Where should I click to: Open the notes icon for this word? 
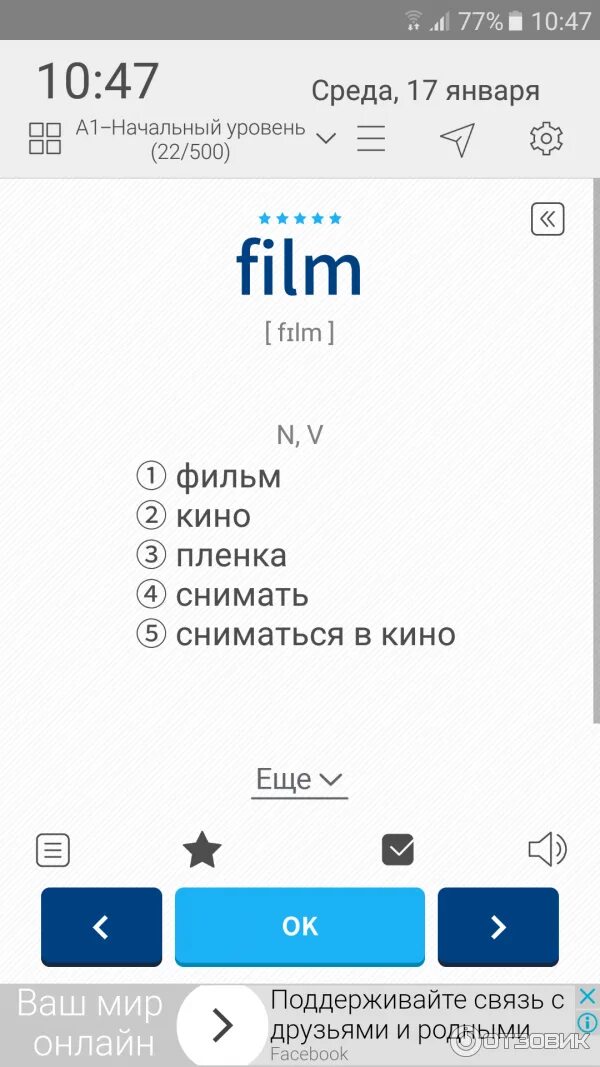pos(53,851)
